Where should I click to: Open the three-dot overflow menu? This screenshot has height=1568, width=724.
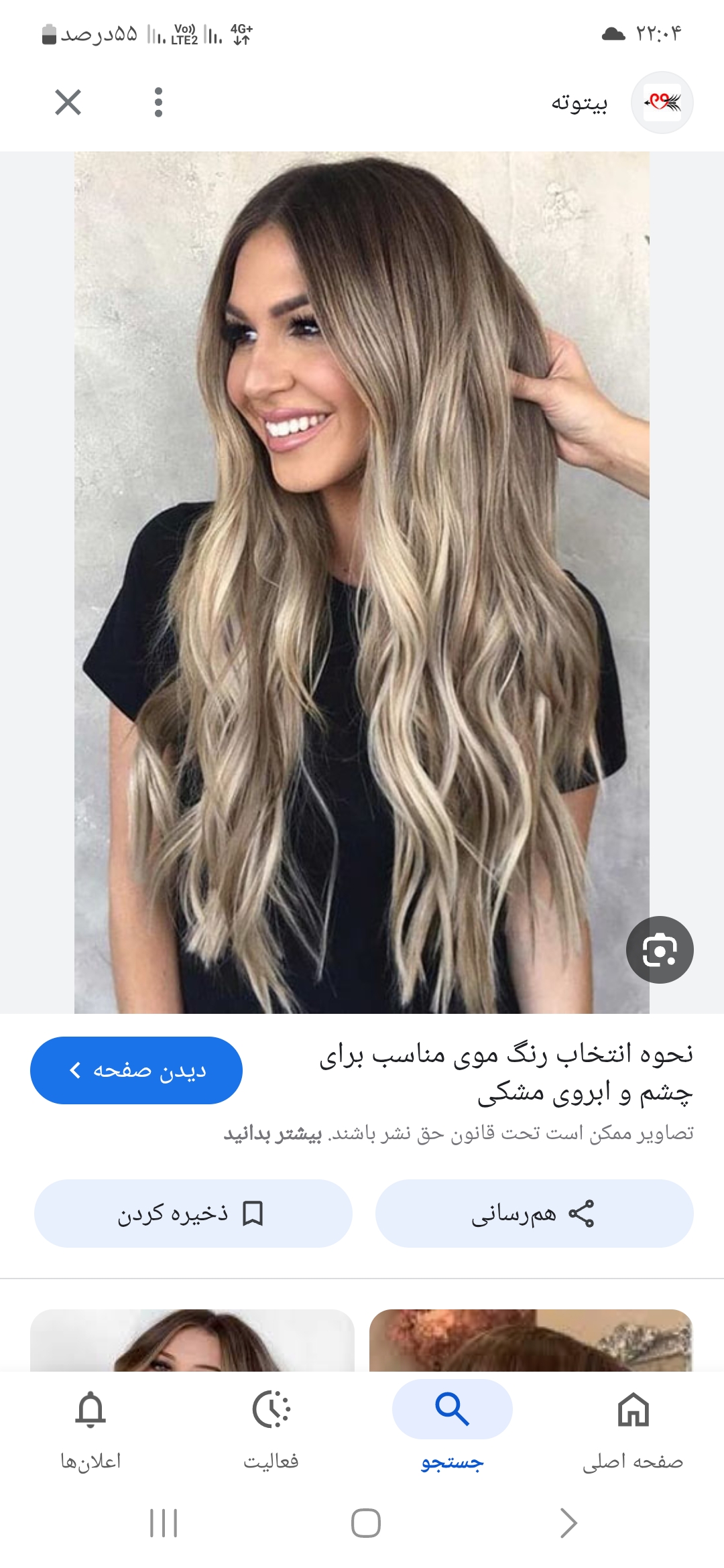(x=158, y=103)
